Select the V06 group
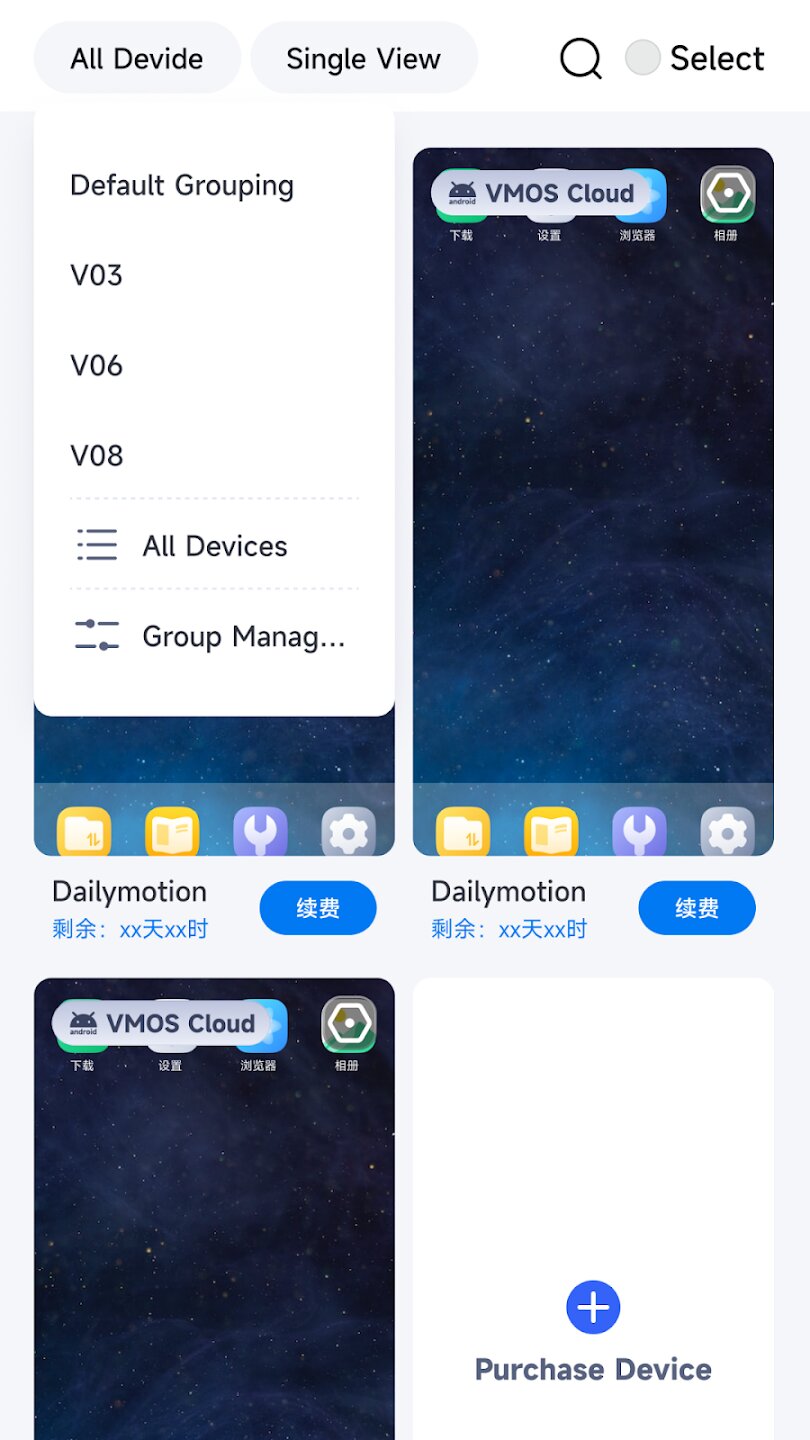The width and height of the screenshot is (810, 1440). click(97, 365)
